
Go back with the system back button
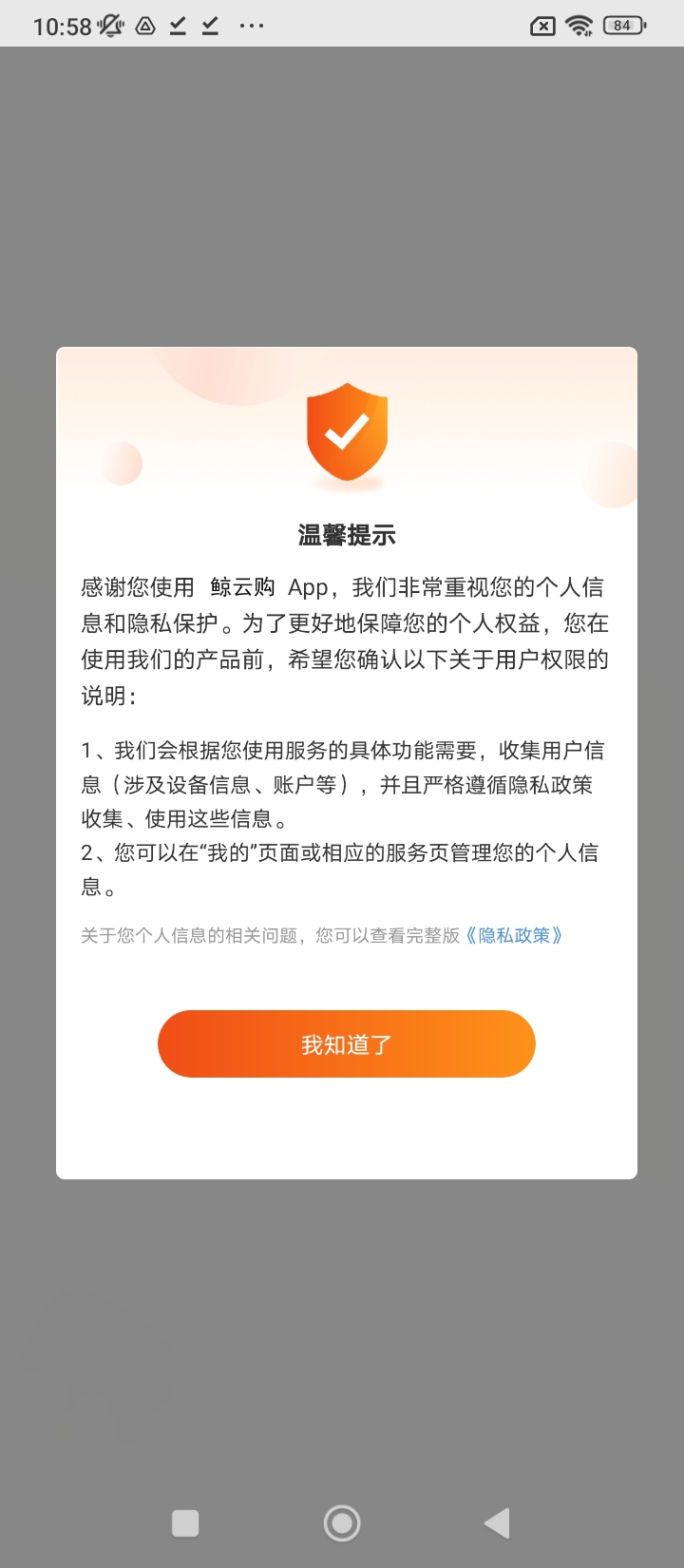[x=497, y=1522]
